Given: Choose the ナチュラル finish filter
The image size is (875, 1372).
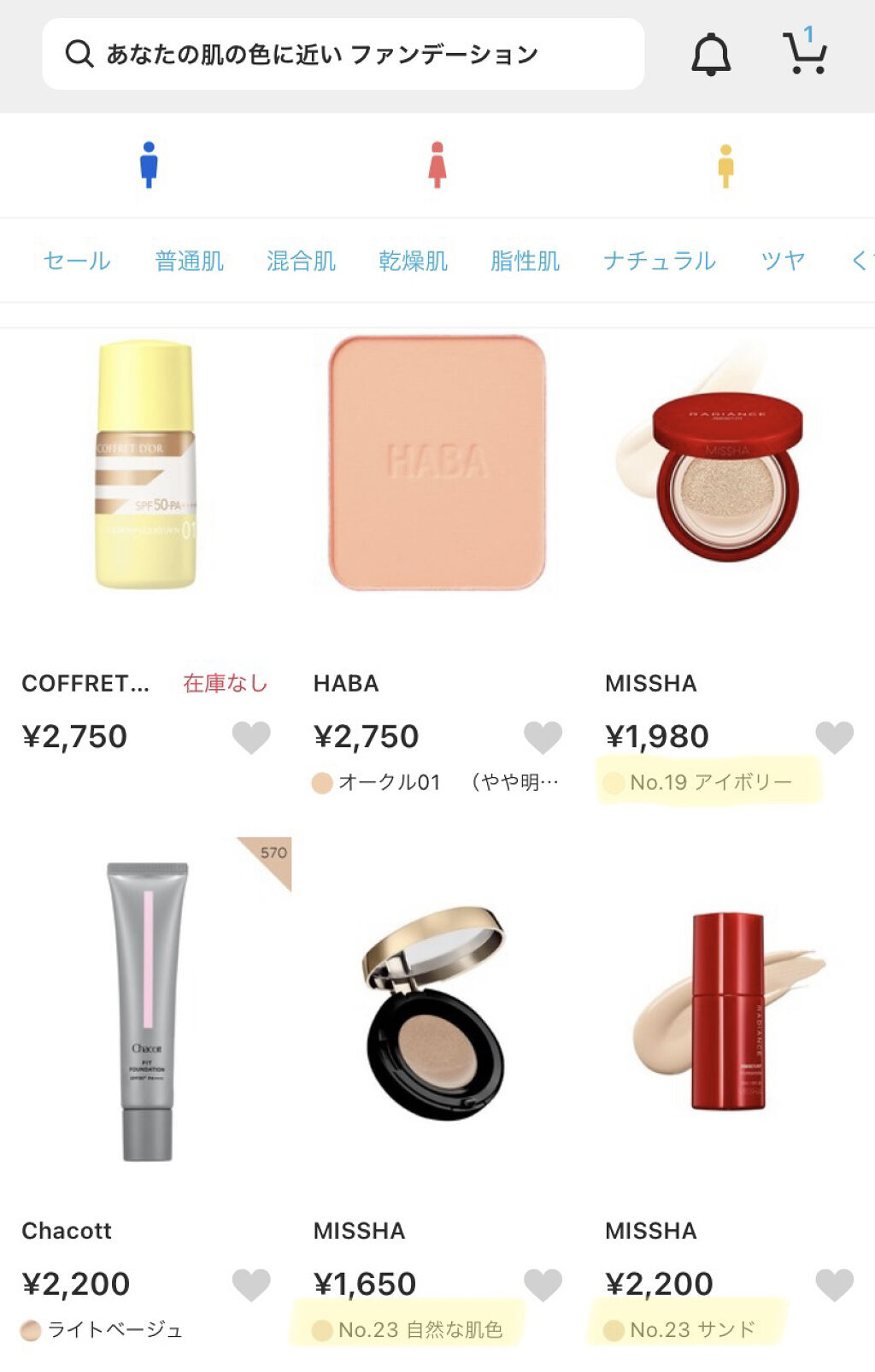Looking at the screenshot, I should (x=659, y=261).
